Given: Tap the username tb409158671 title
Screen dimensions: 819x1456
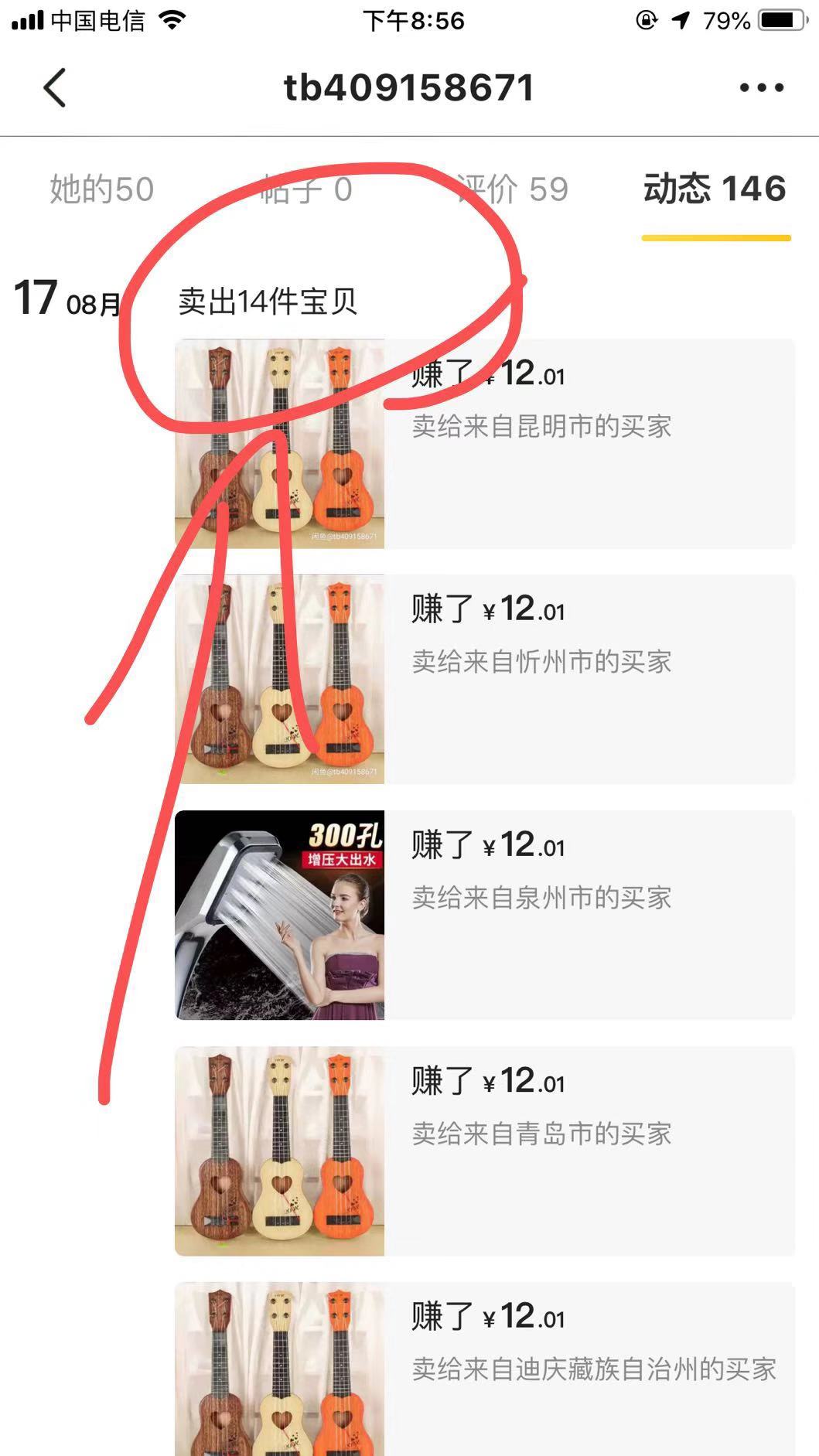Looking at the screenshot, I should [409, 87].
